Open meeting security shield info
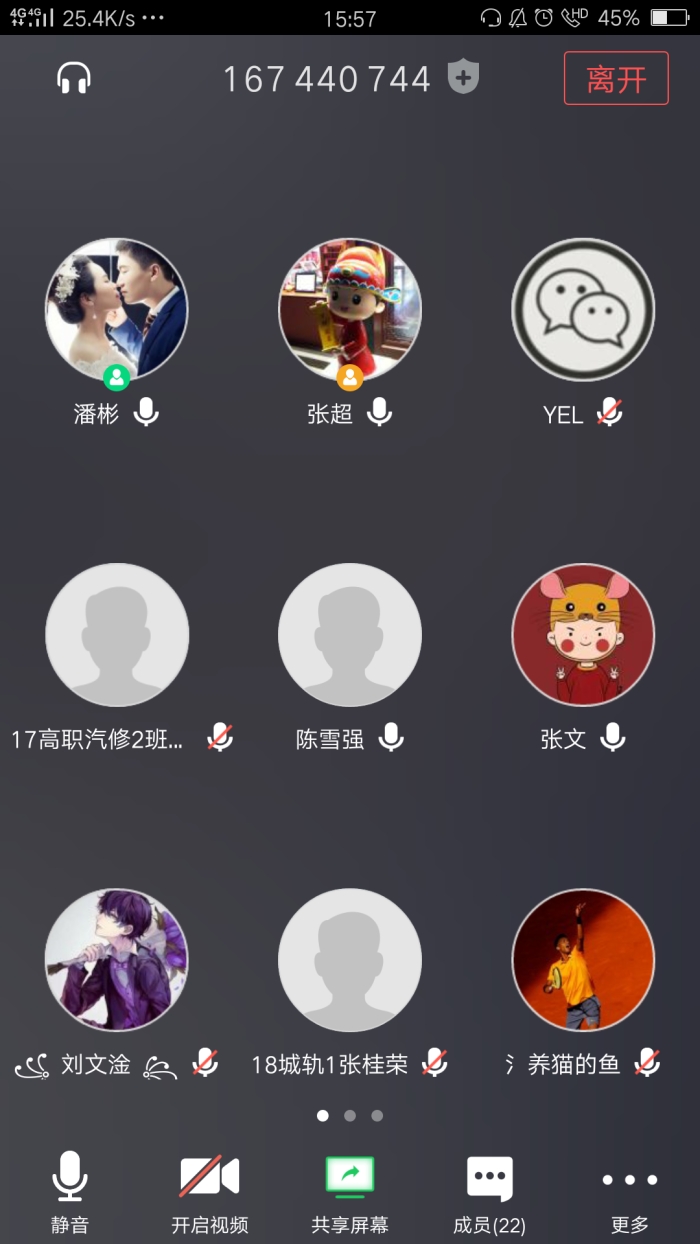700x1244 pixels. [463, 78]
